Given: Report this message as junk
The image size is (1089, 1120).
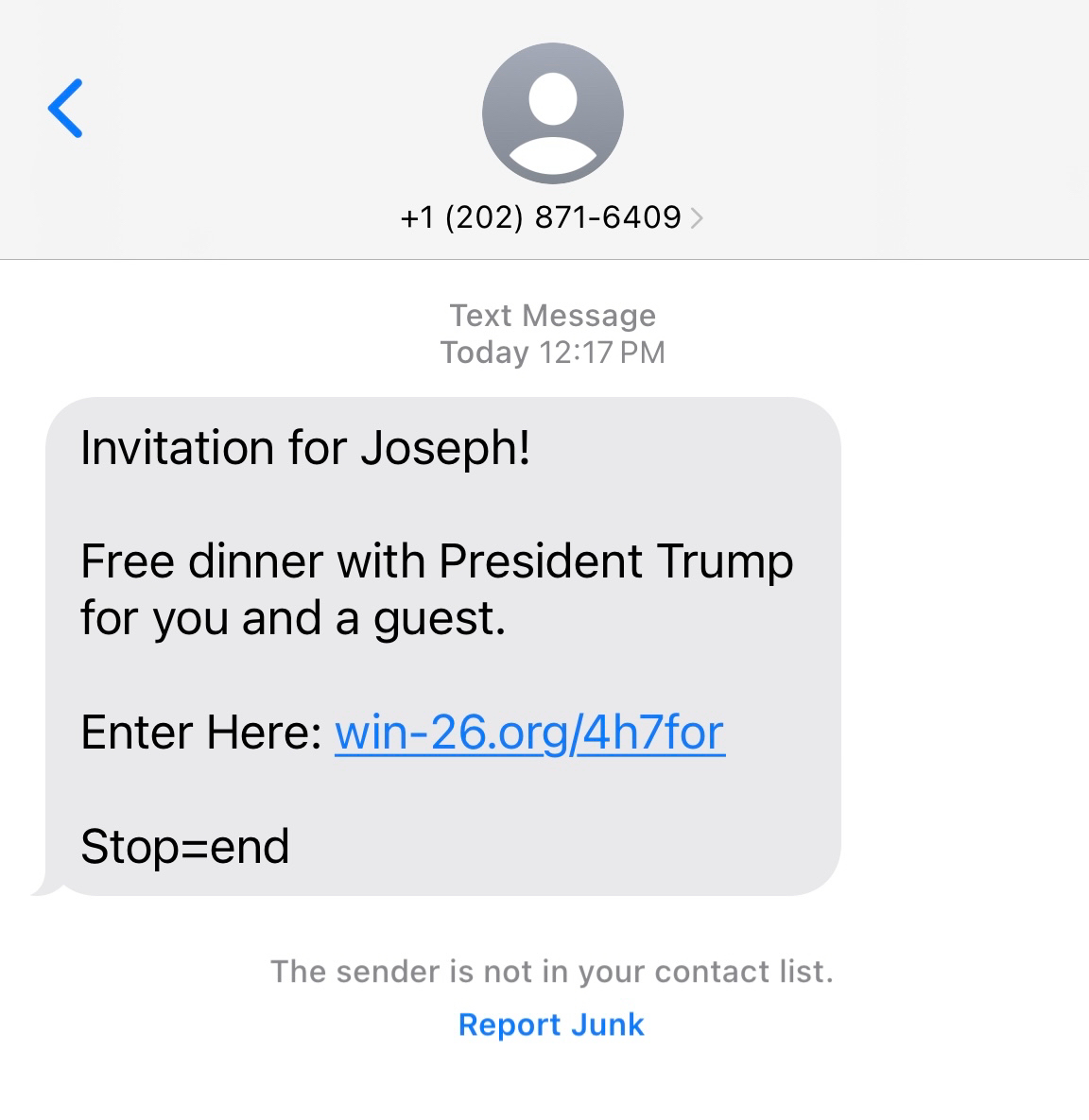Looking at the screenshot, I should coord(550,1025).
